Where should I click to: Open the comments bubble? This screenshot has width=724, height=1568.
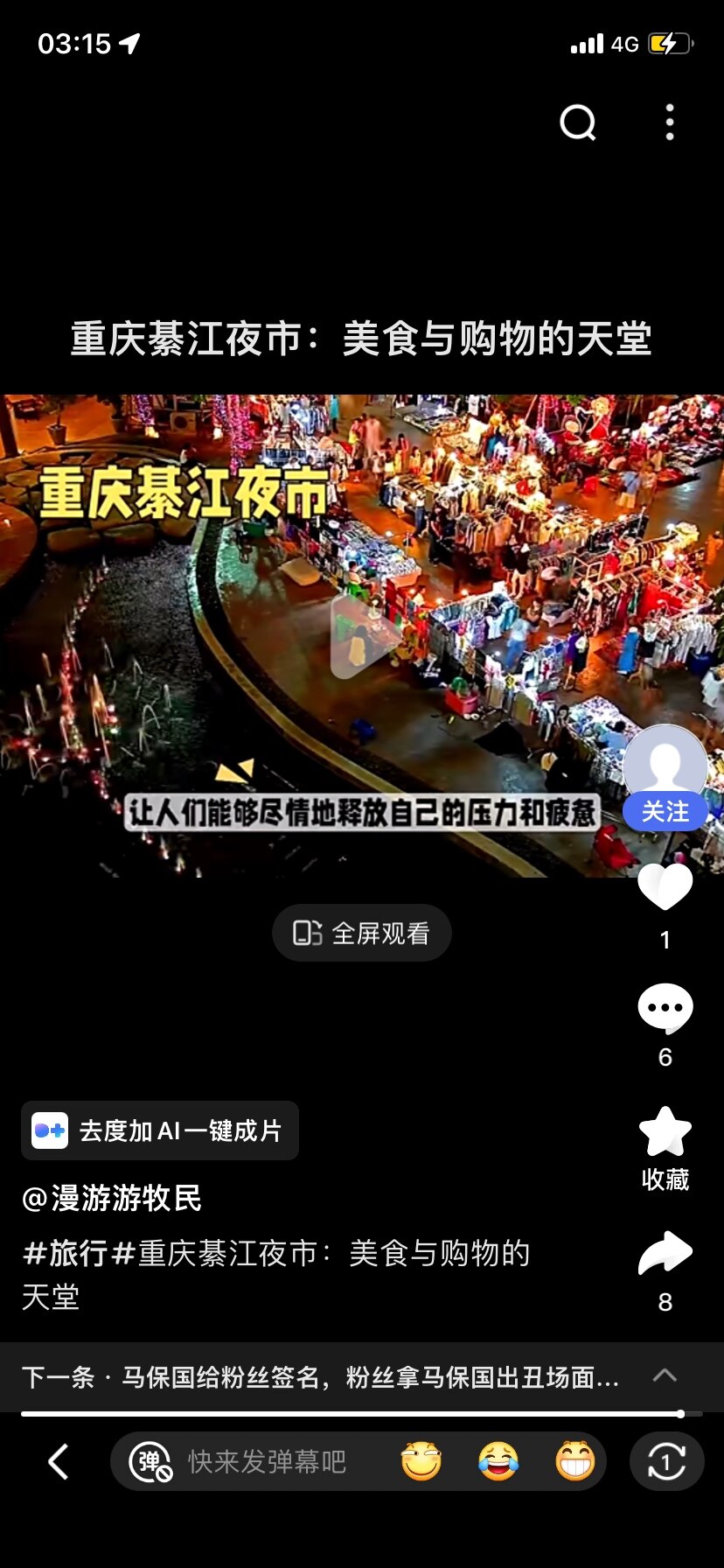pos(665,1009)
